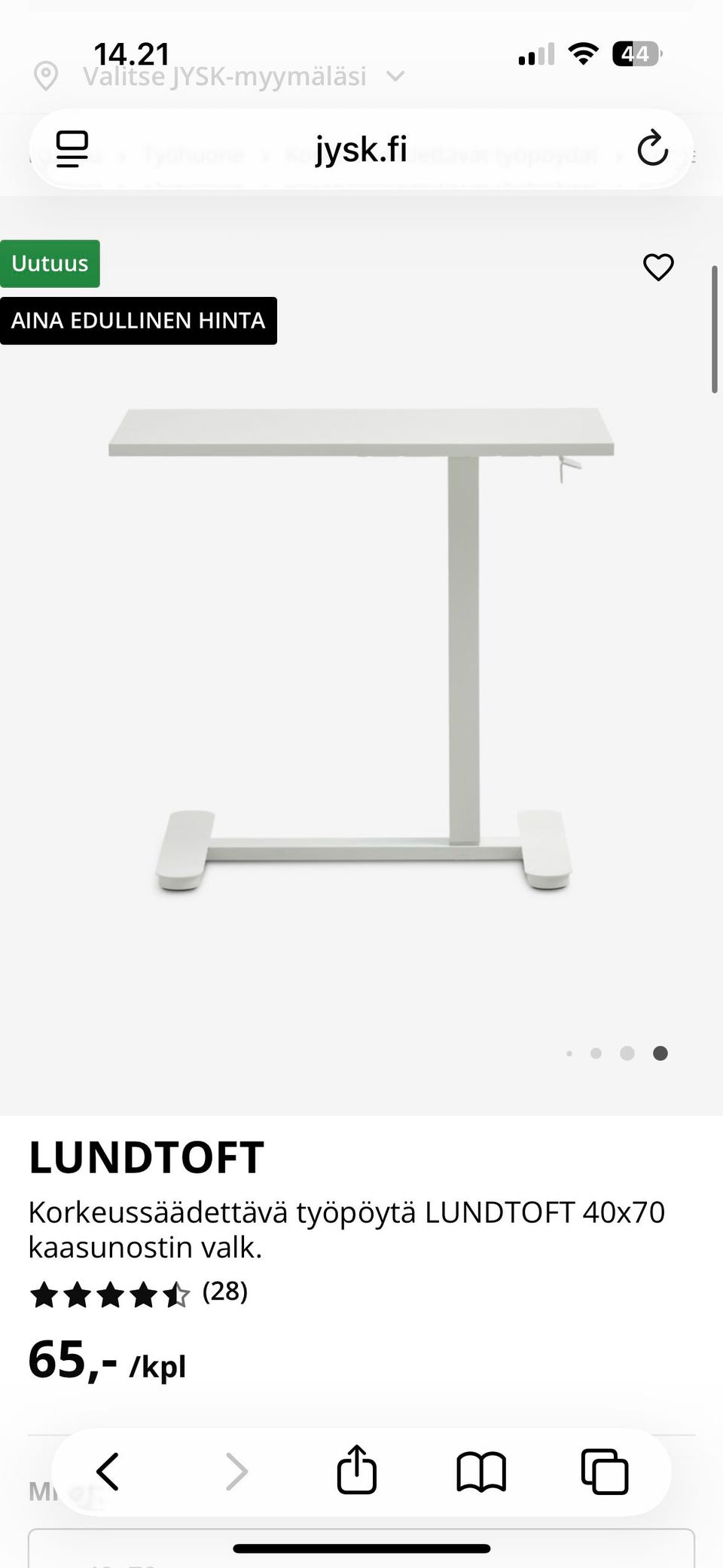
Task: Open the LUNDTOFT product image
Action: click(x=361, y=648)
